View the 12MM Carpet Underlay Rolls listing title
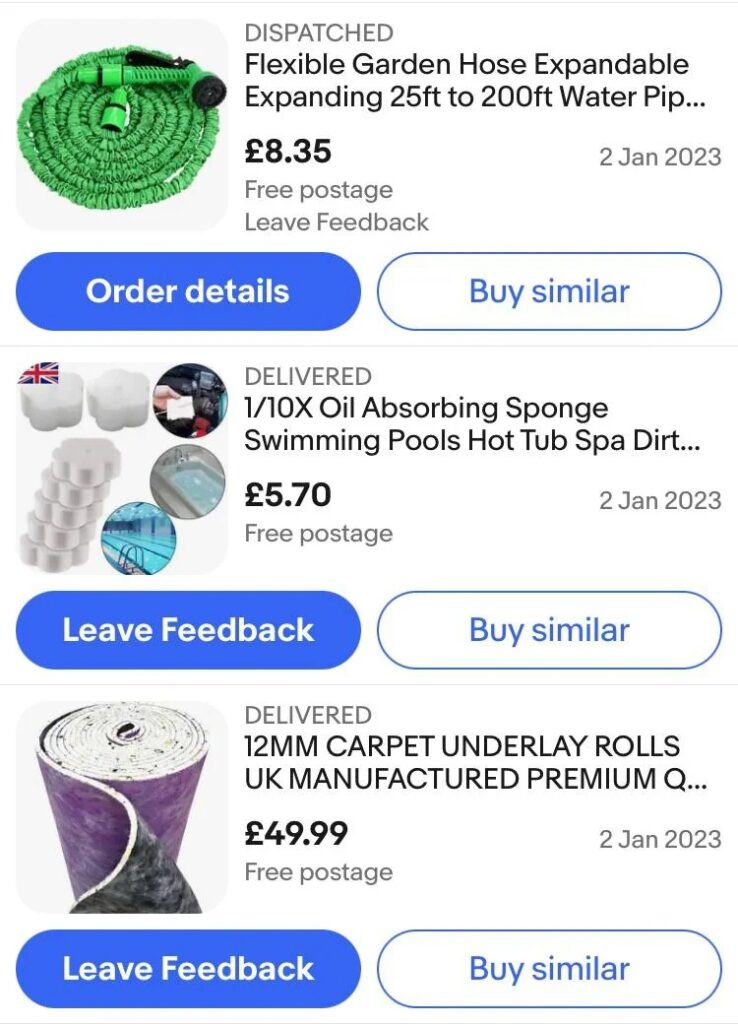 pos(474,762)
